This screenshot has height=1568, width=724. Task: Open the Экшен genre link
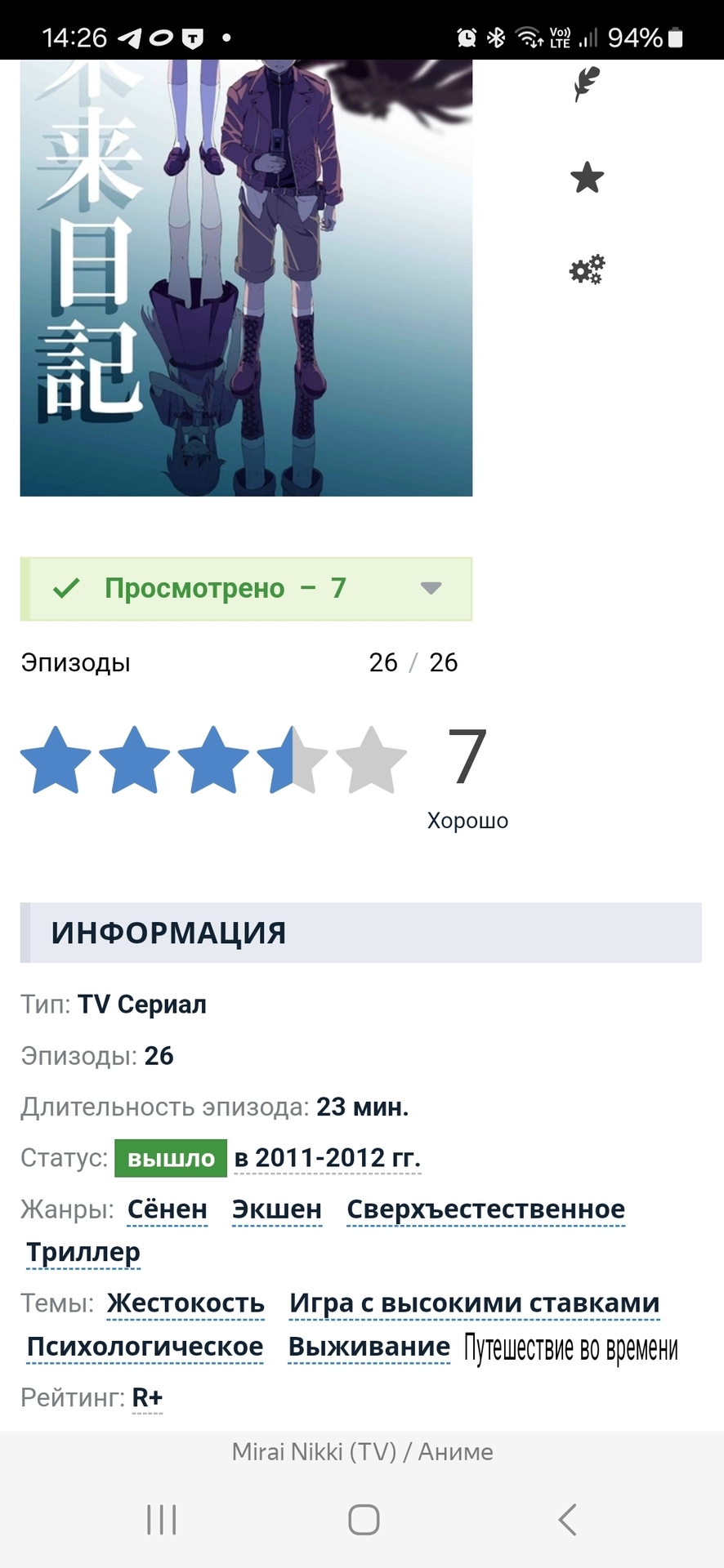[277, 1209]
